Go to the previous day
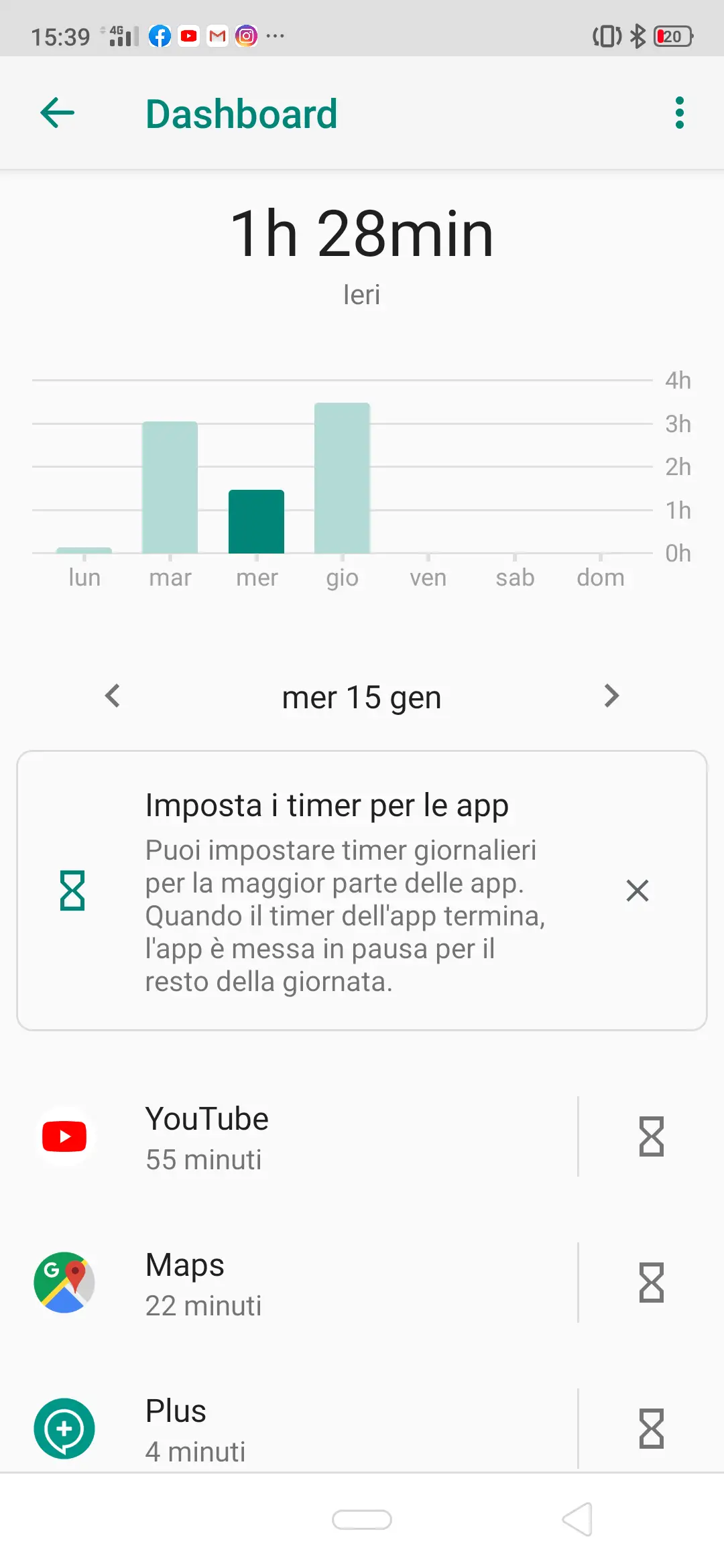 pos(113,696)
